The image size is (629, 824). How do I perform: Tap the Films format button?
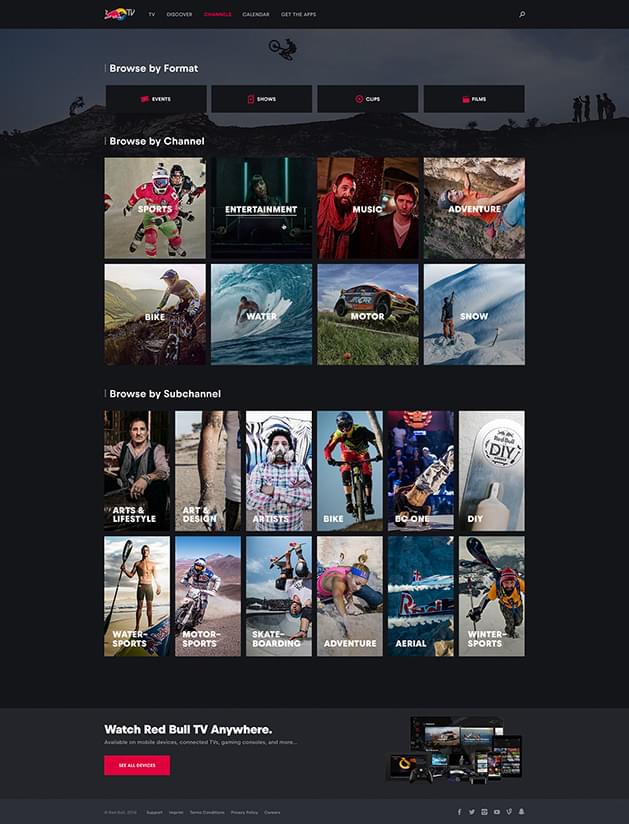(474, 99)
